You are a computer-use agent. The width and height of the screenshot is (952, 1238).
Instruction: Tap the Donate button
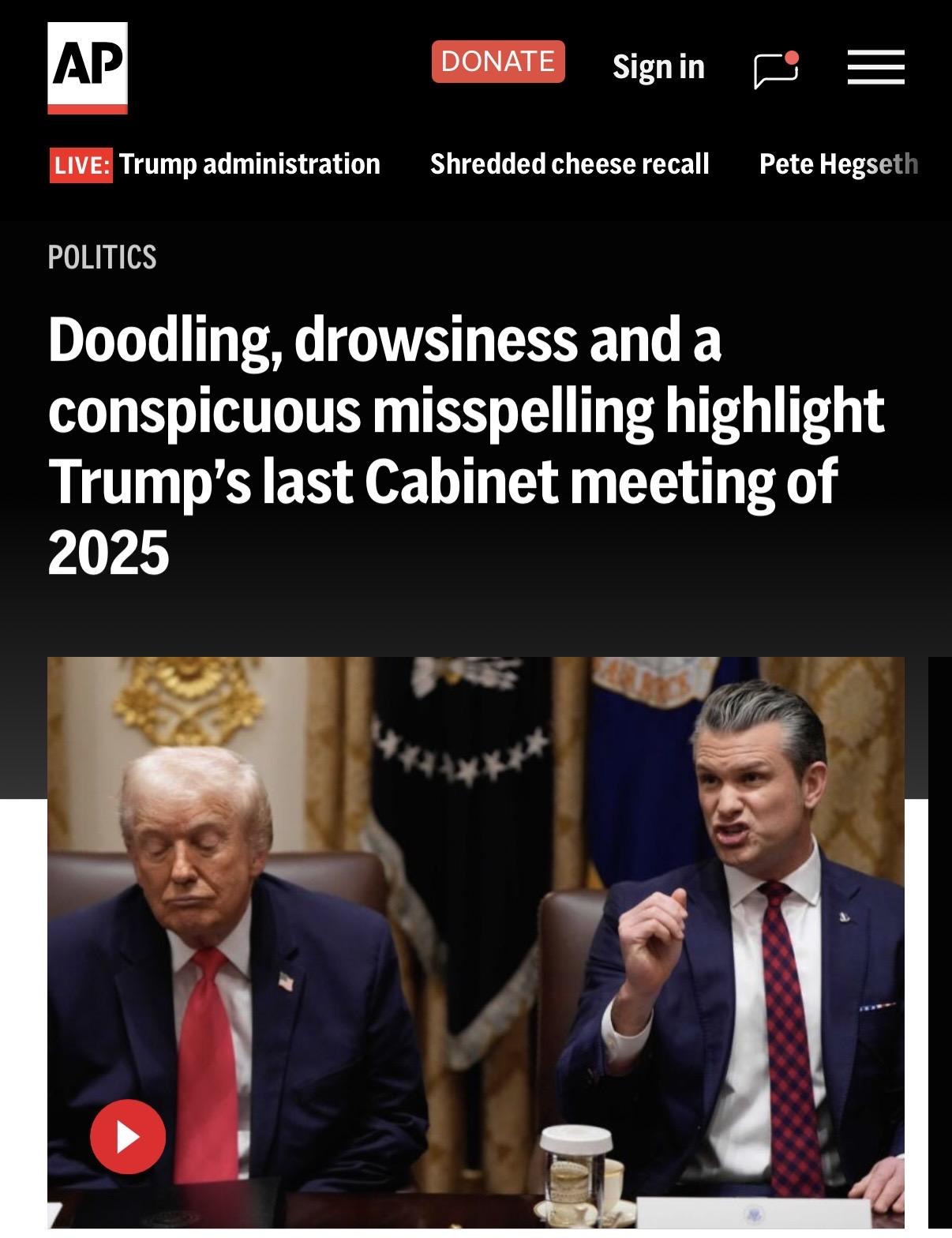tap(498, 62)
